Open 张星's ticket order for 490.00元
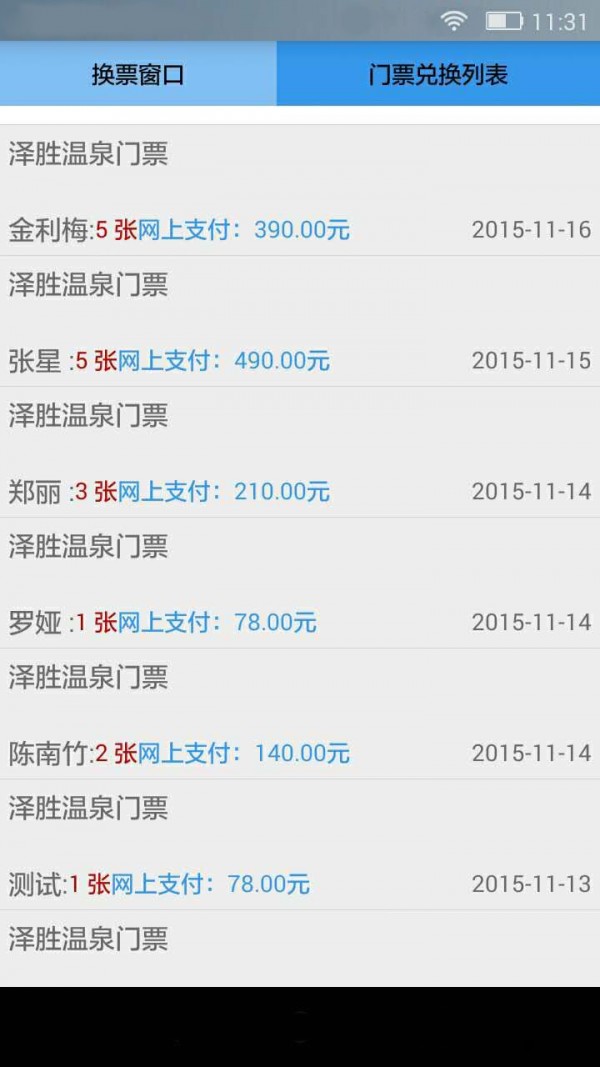The image size is (600, 1067). [300, 322]
